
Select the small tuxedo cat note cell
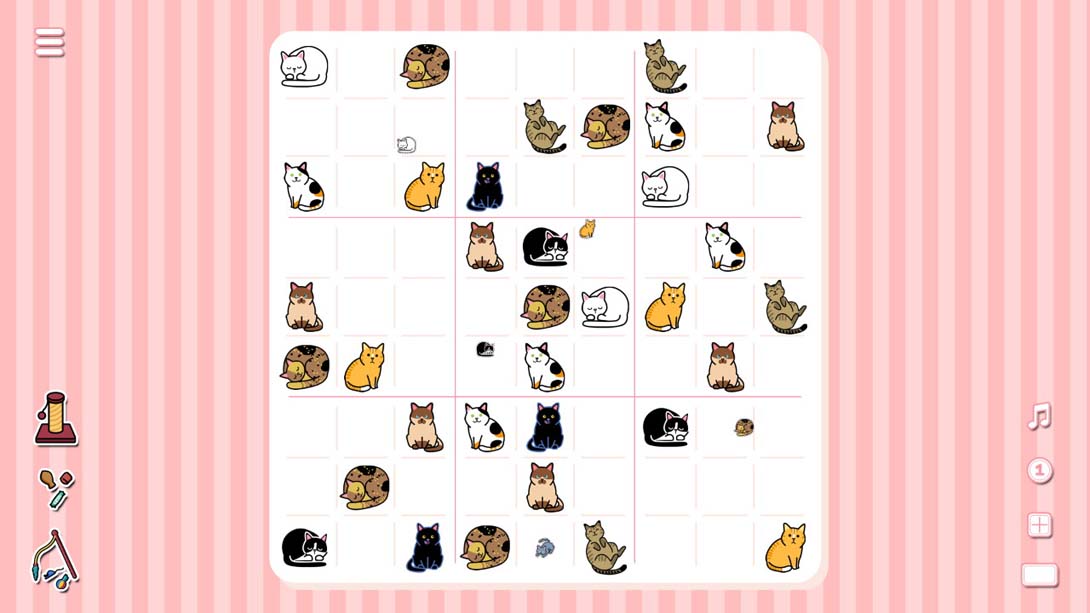(x=485, y=349)
